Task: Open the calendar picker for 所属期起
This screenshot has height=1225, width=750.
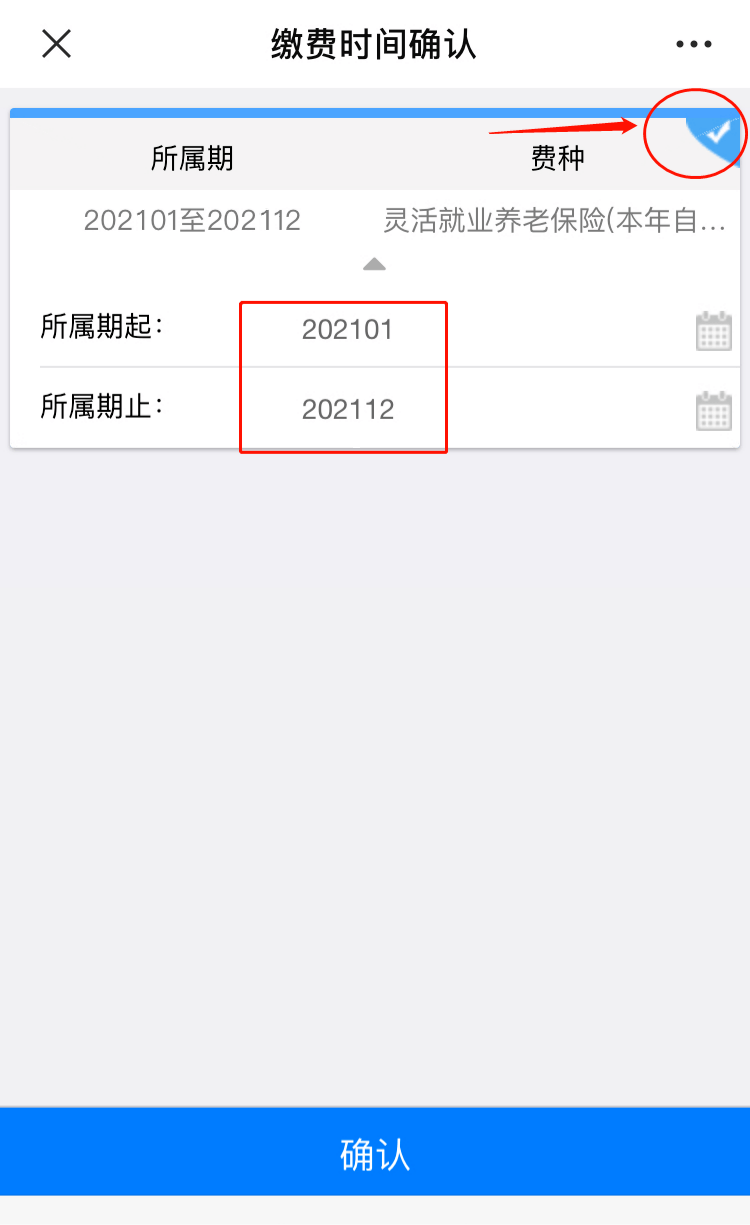Action: tap(713, 331)
